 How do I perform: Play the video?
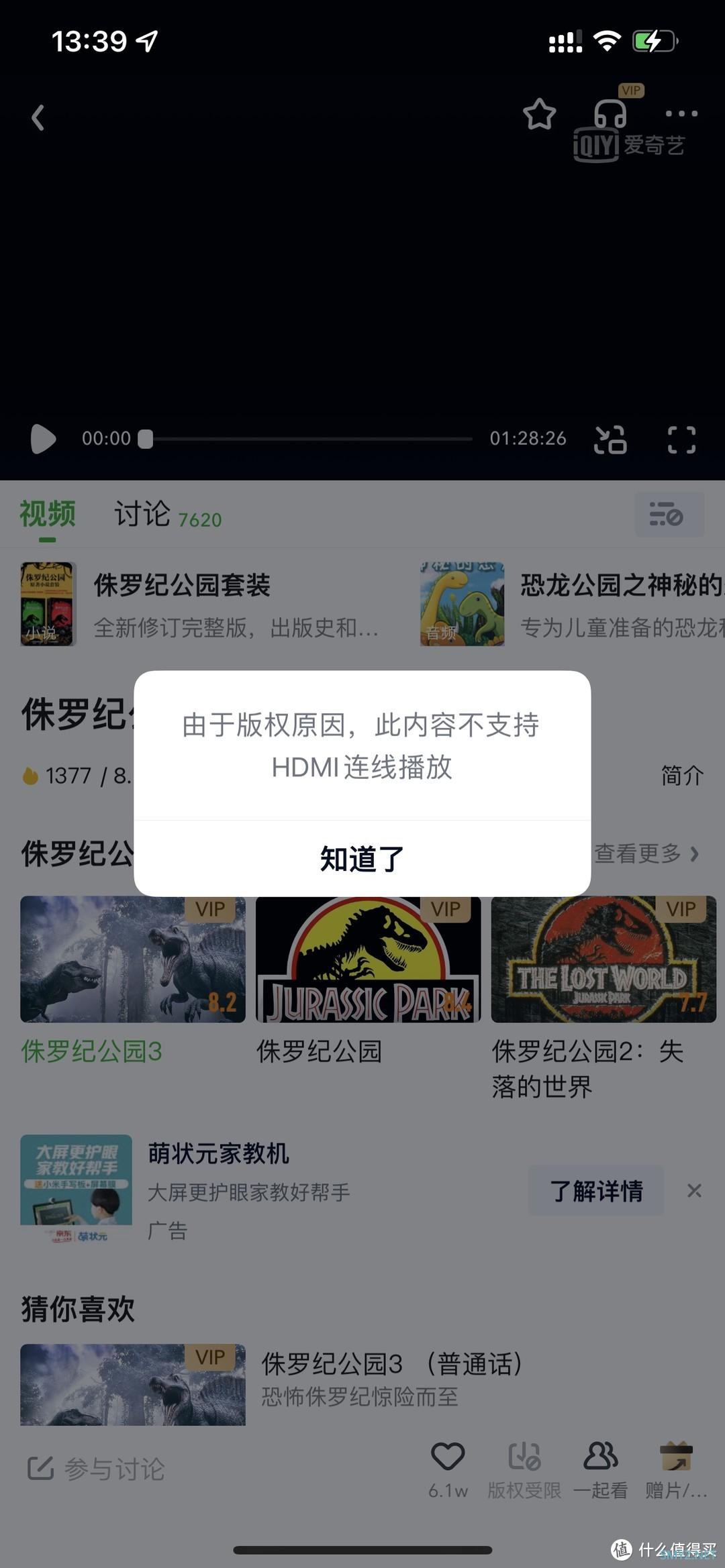click(x=44, y=439)
